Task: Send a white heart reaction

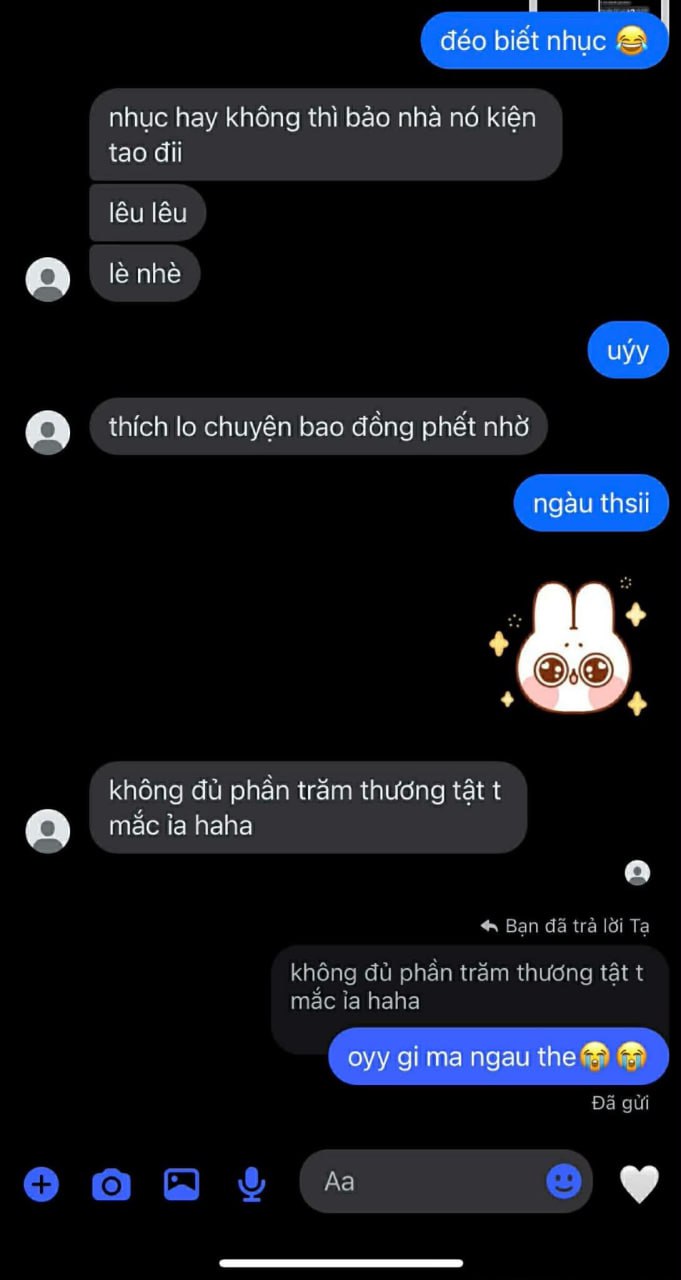Action: 639,1185
